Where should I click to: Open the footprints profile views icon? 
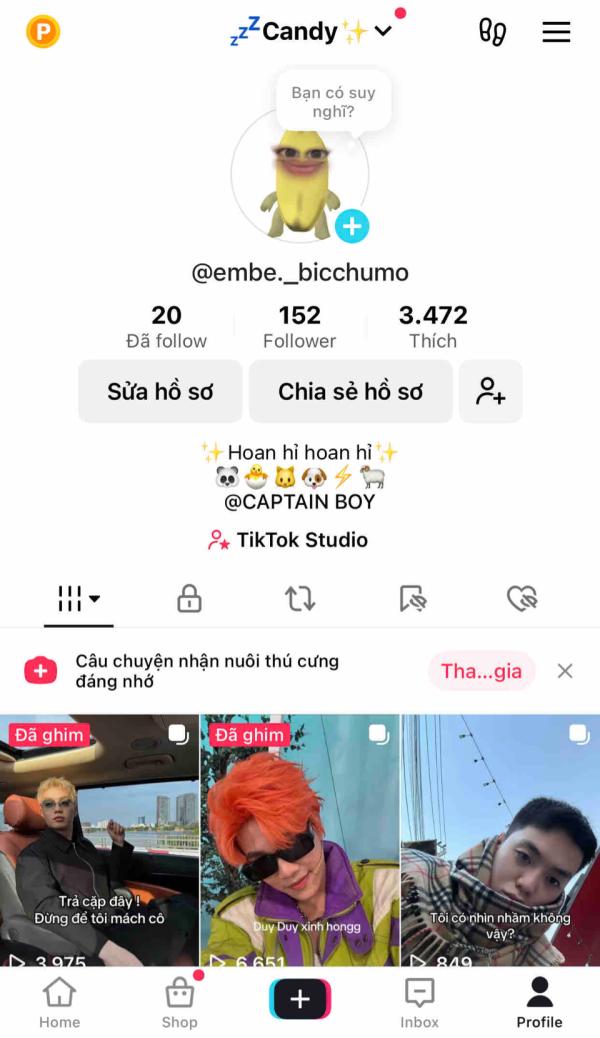[492, 32]
